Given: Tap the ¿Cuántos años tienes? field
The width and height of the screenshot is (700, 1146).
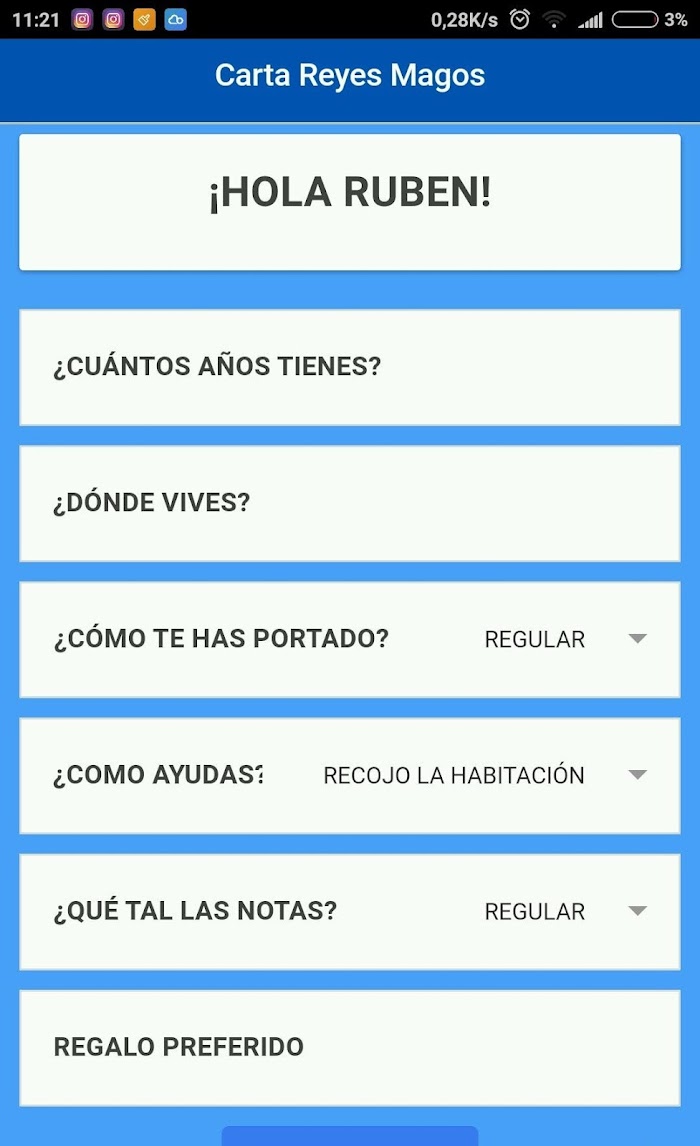Looking at the screenshot, I should [350, 367].
